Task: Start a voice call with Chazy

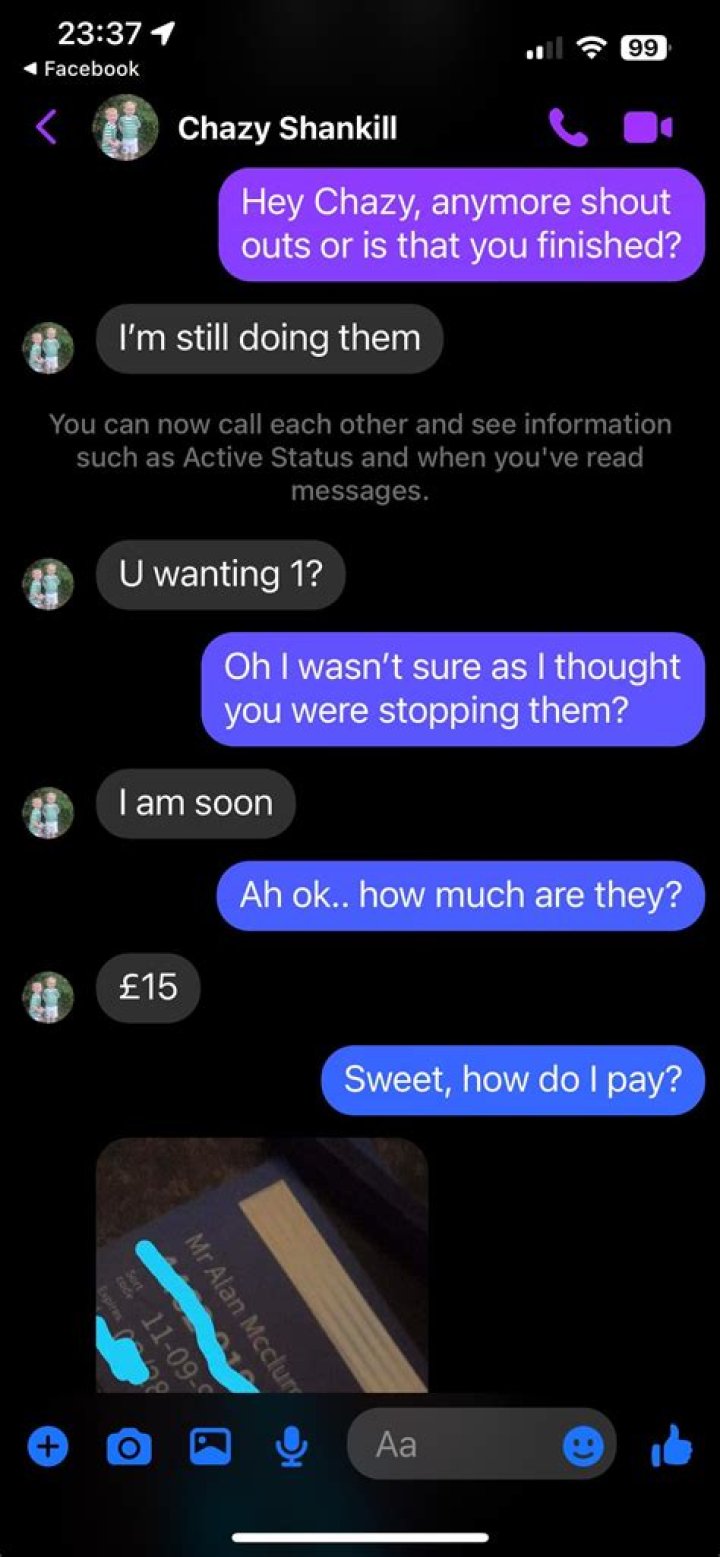Action: (x=568, y=128)
